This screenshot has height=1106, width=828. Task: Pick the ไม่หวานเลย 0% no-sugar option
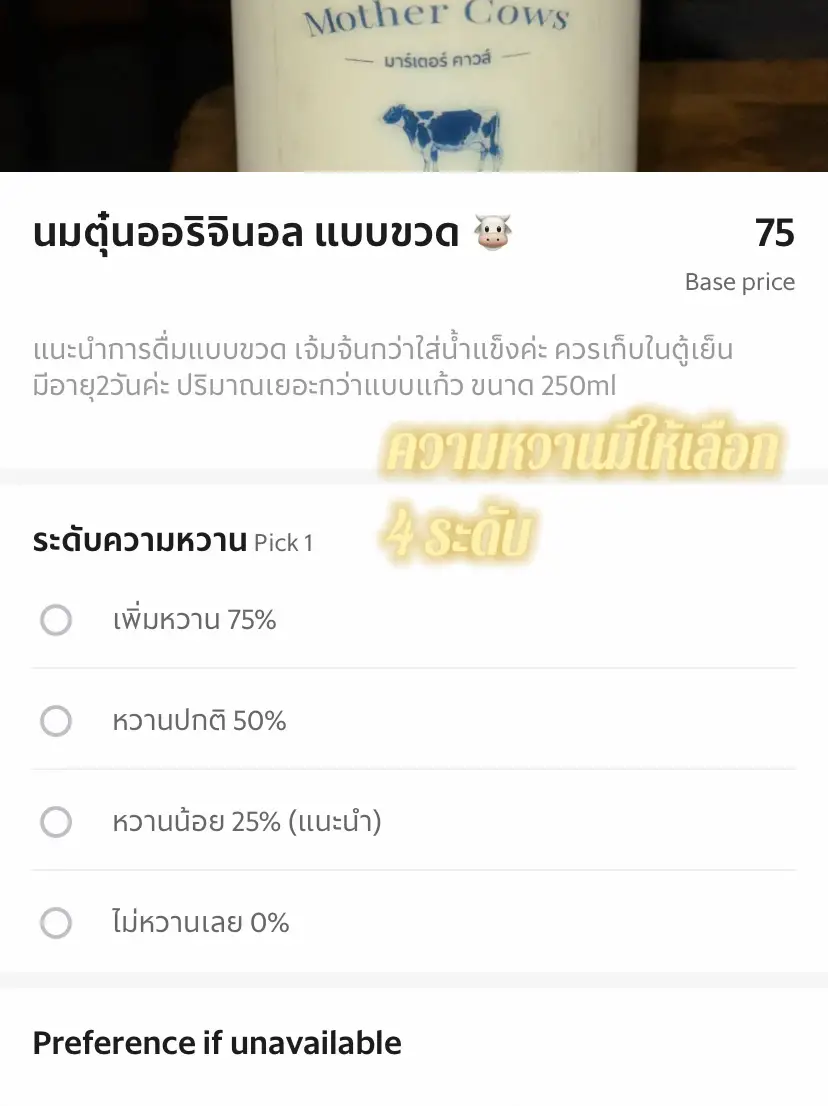pyautogui.click(x=198, y=923)
